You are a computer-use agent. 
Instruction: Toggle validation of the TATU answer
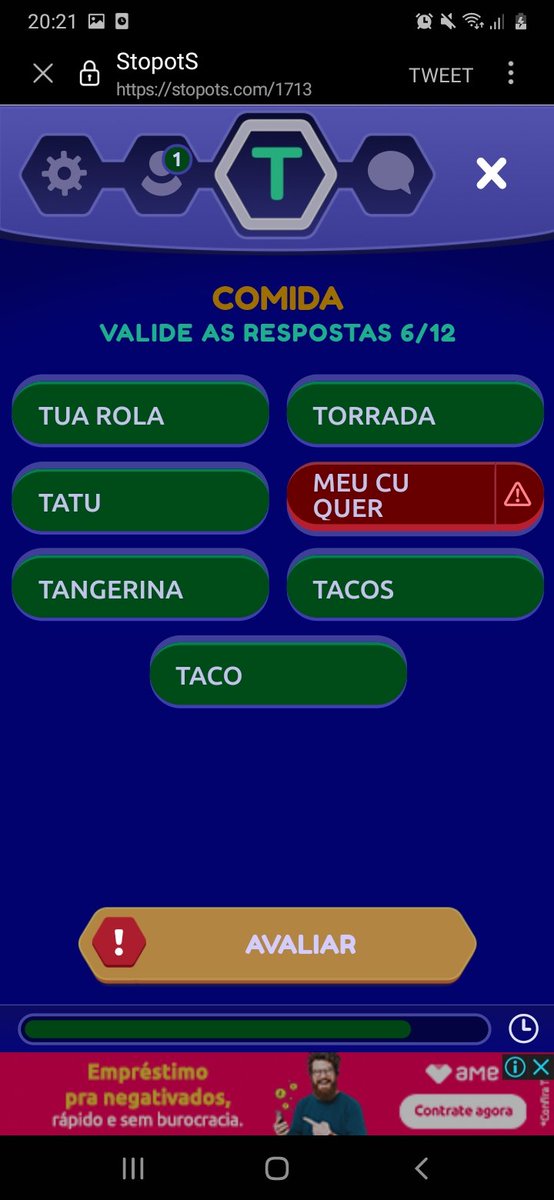tap(140, 501)
